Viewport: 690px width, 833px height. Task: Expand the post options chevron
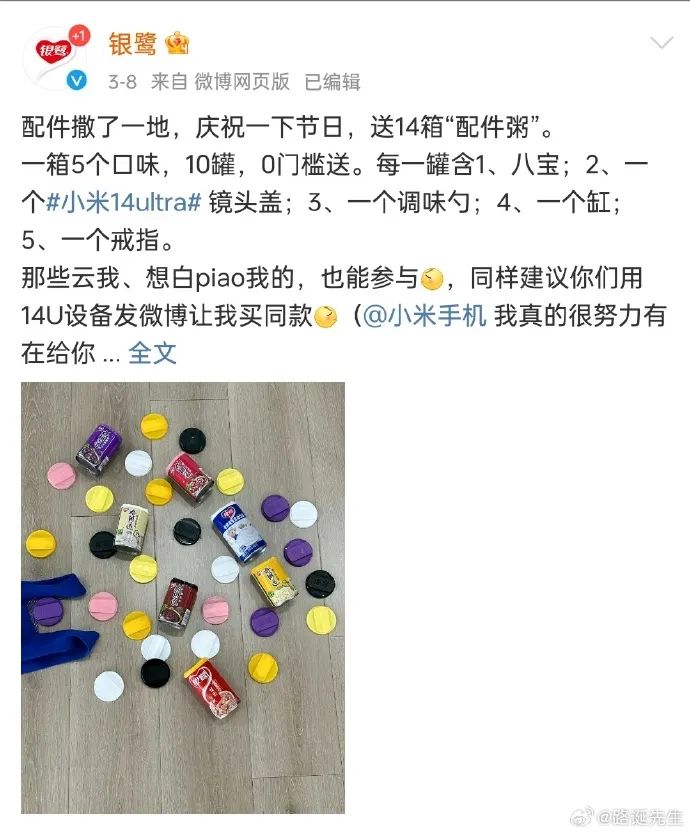pyautogui.click(x=661, y=43)
